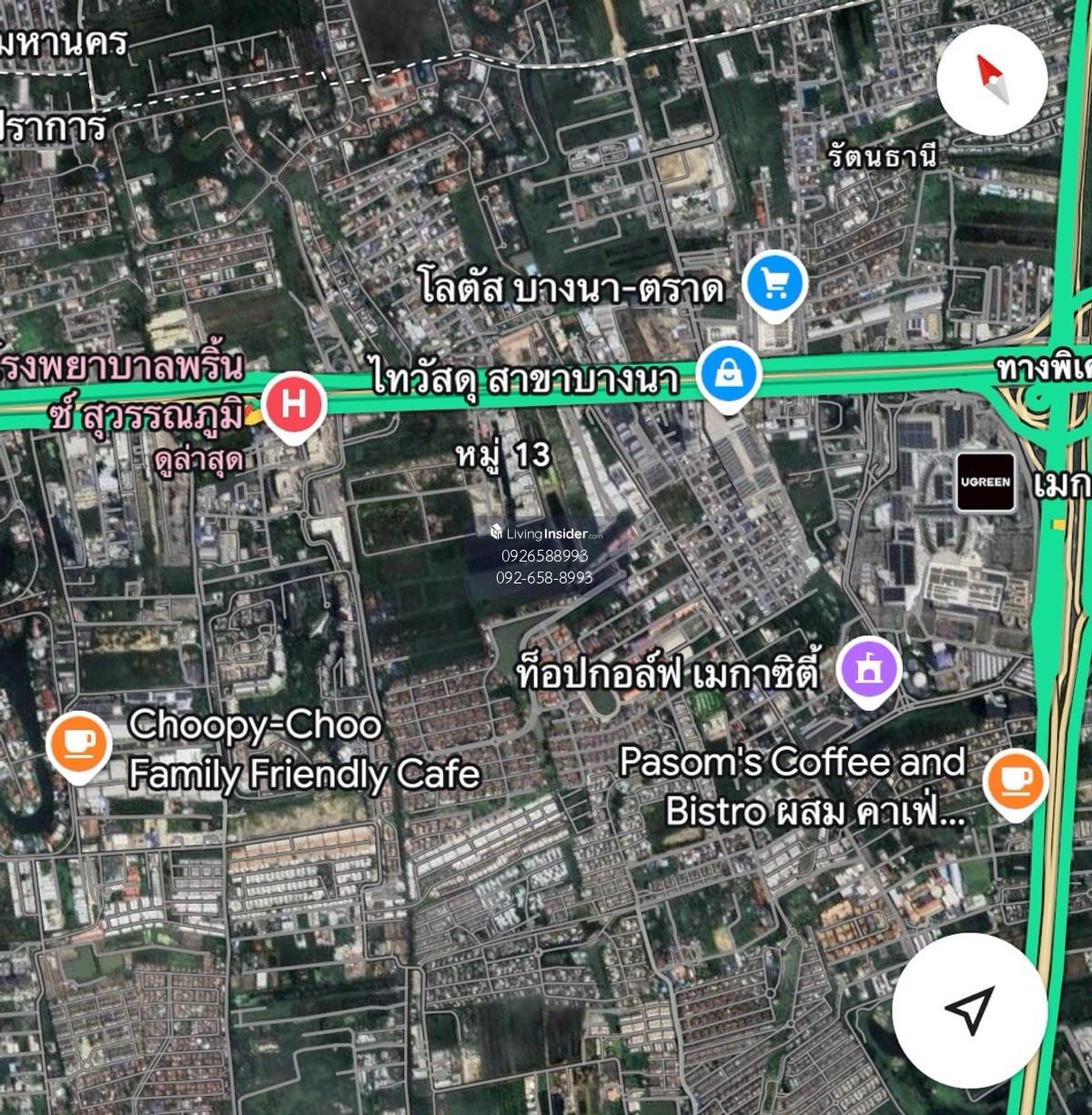Viewport: 1092px width, 1115px height.
Task: Open Pasom's Coffee and Bistro cafe pin
Action: (1016, 781)
